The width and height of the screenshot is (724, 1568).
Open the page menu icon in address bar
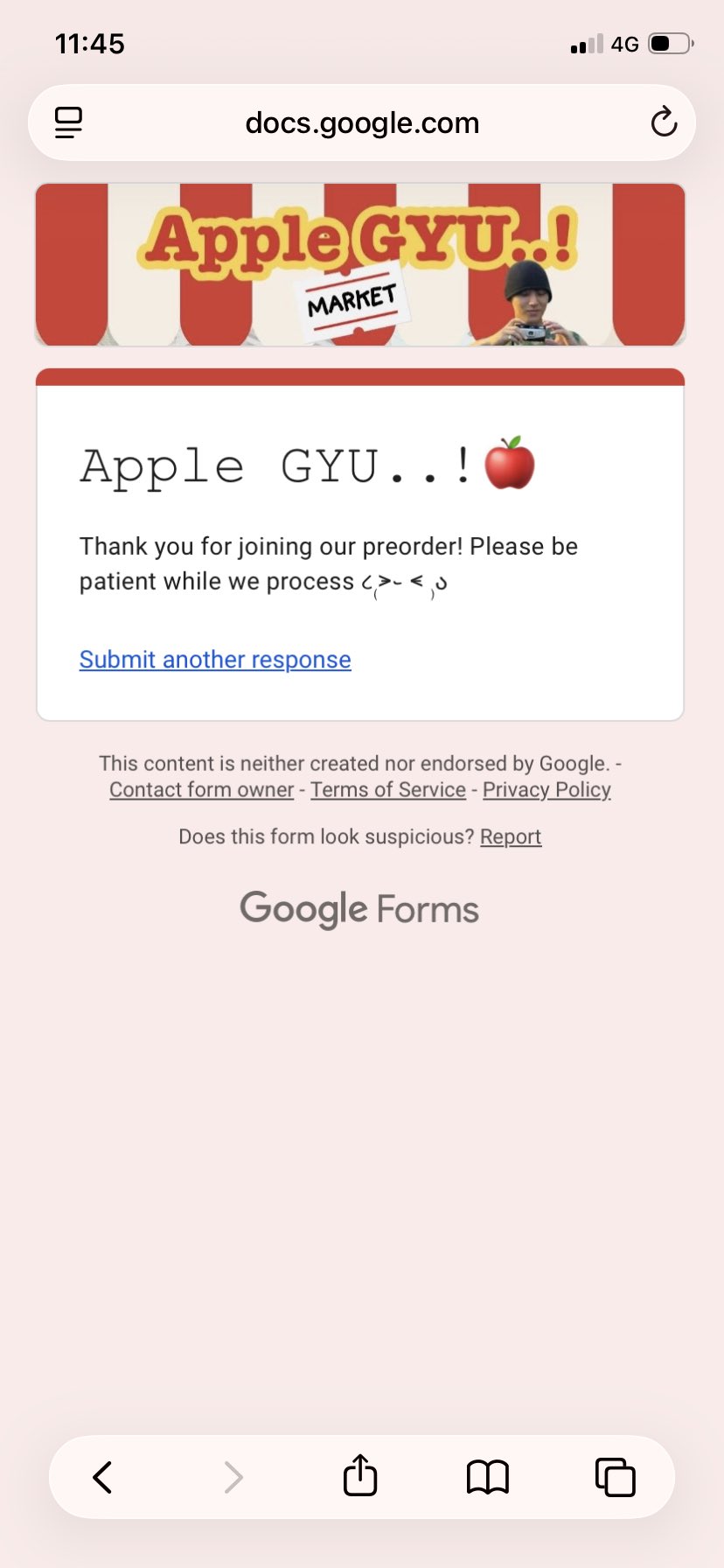[68, 122]
